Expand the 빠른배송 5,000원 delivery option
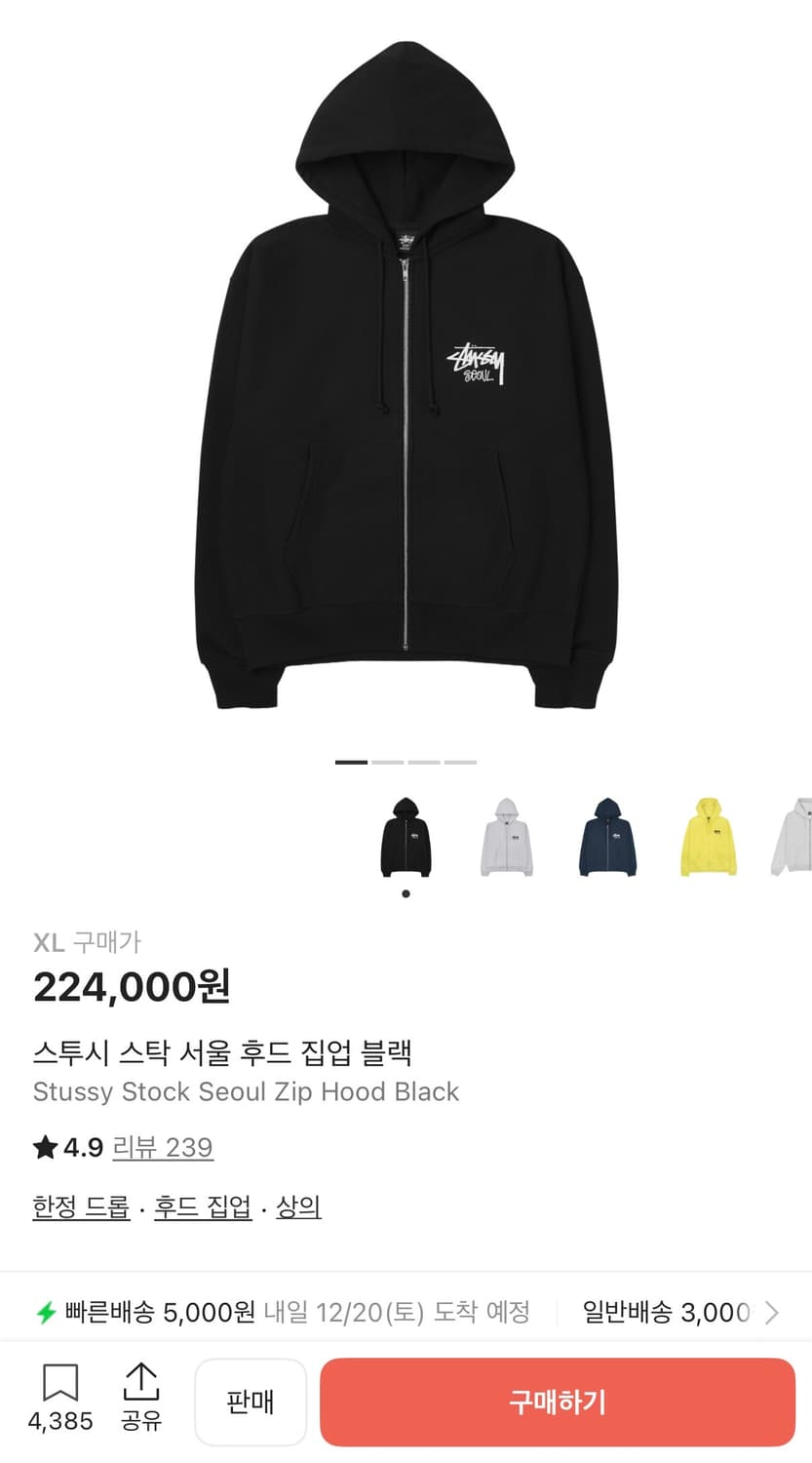Viewport: 812px width, 1463px height. [152, 1313]
